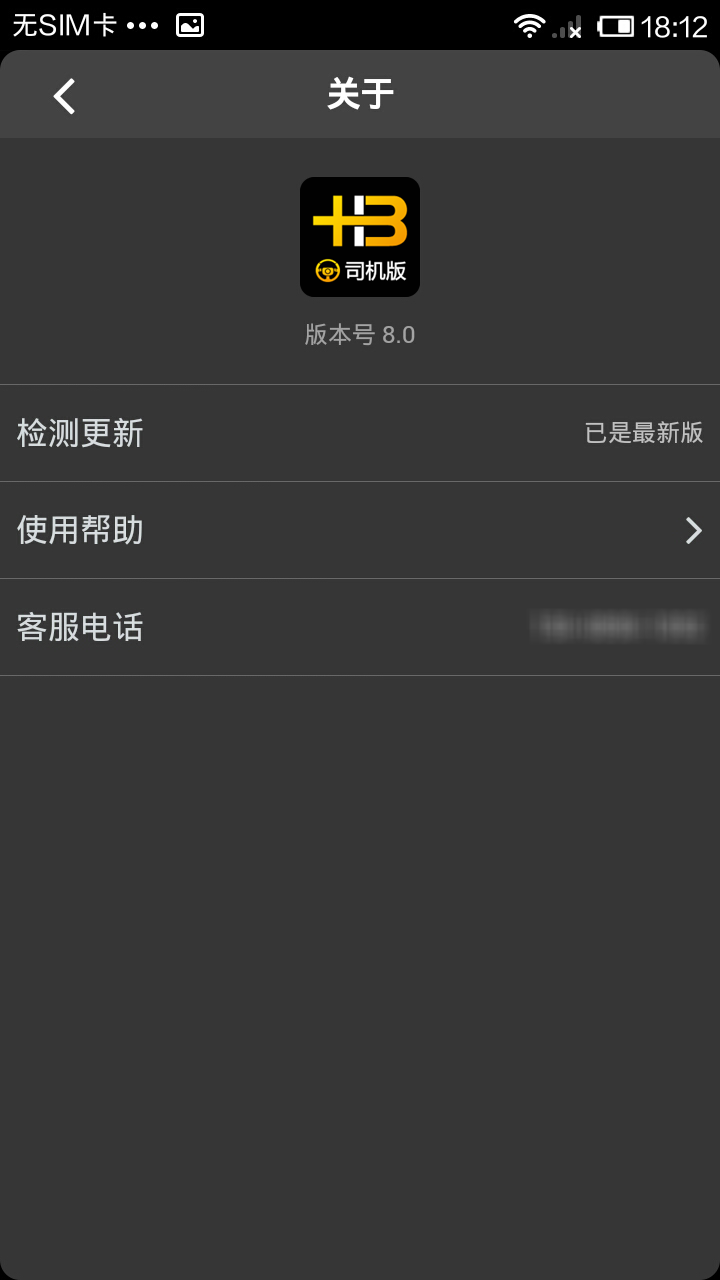This screenshot has width=720, height=1280.
Task: Check for updates via 检测更新
Action: [360, 433]
